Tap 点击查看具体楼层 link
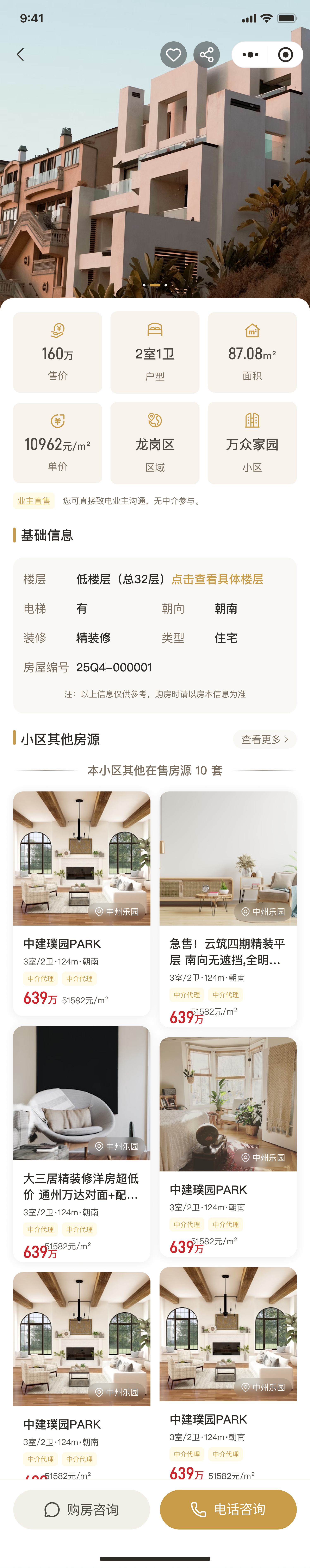310x1568 pixels. click(x=217, y=579)
